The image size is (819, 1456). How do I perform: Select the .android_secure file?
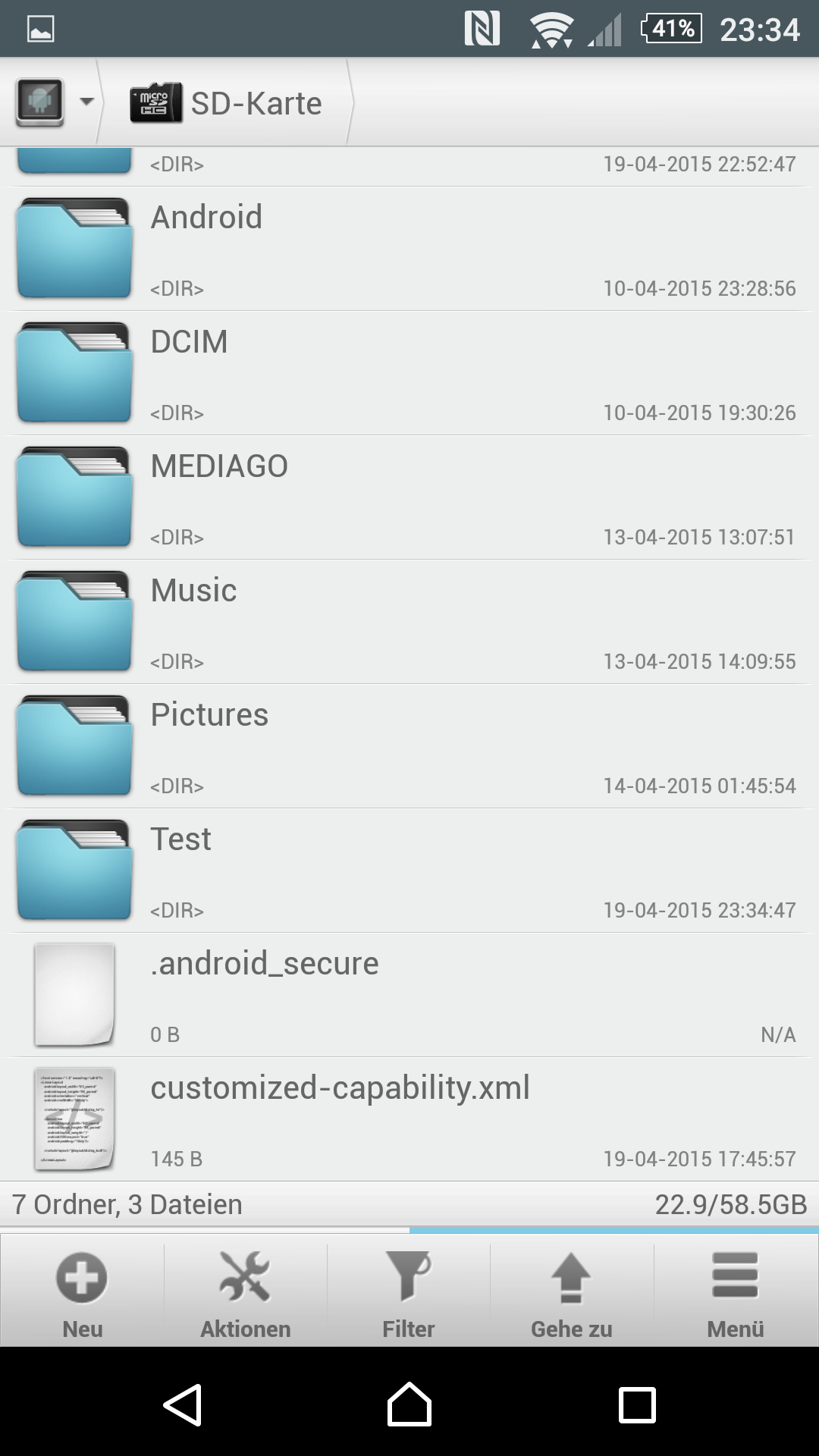[409, 995]
